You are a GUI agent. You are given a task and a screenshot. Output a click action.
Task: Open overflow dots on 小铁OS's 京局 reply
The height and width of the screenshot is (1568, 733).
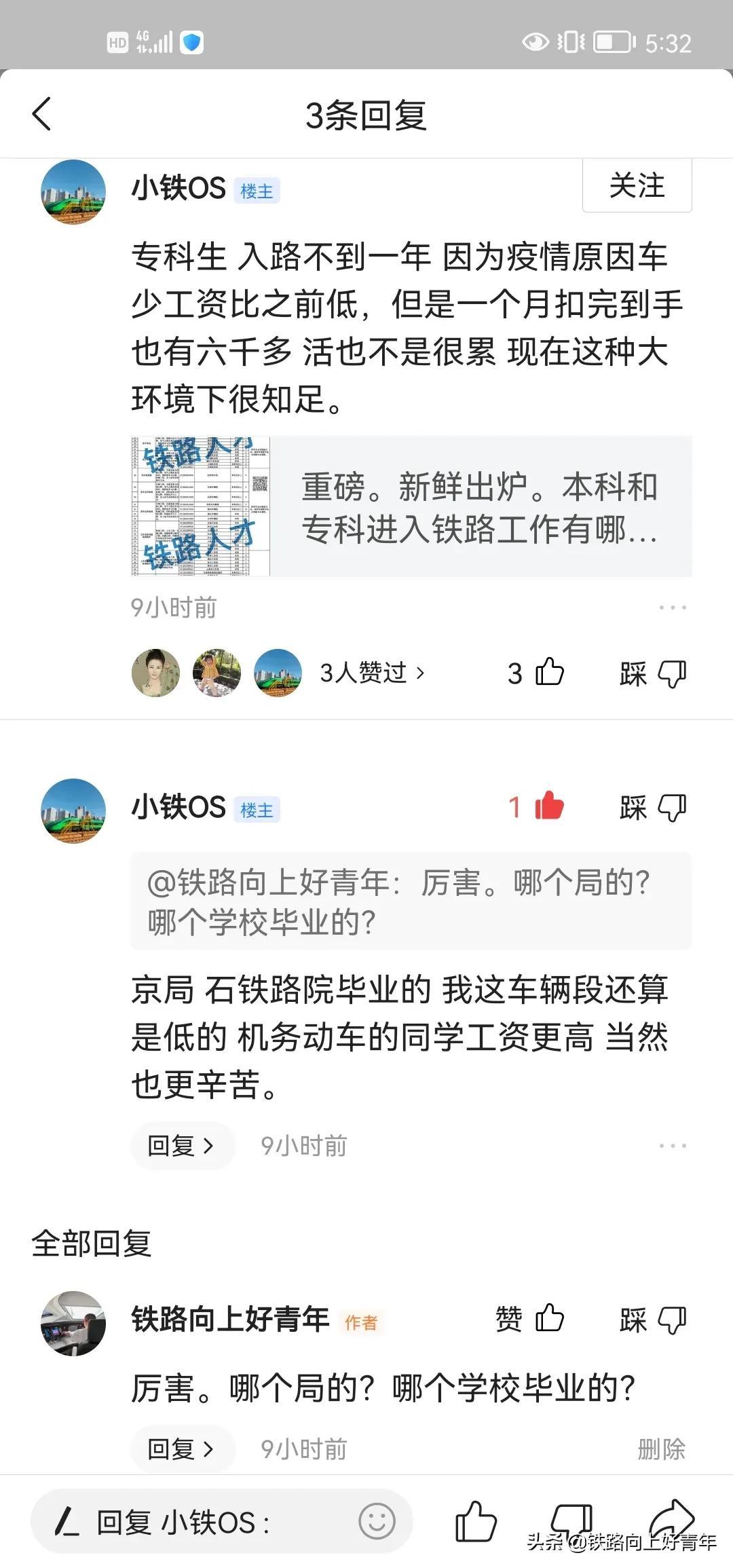click(x=672, y=1146)
